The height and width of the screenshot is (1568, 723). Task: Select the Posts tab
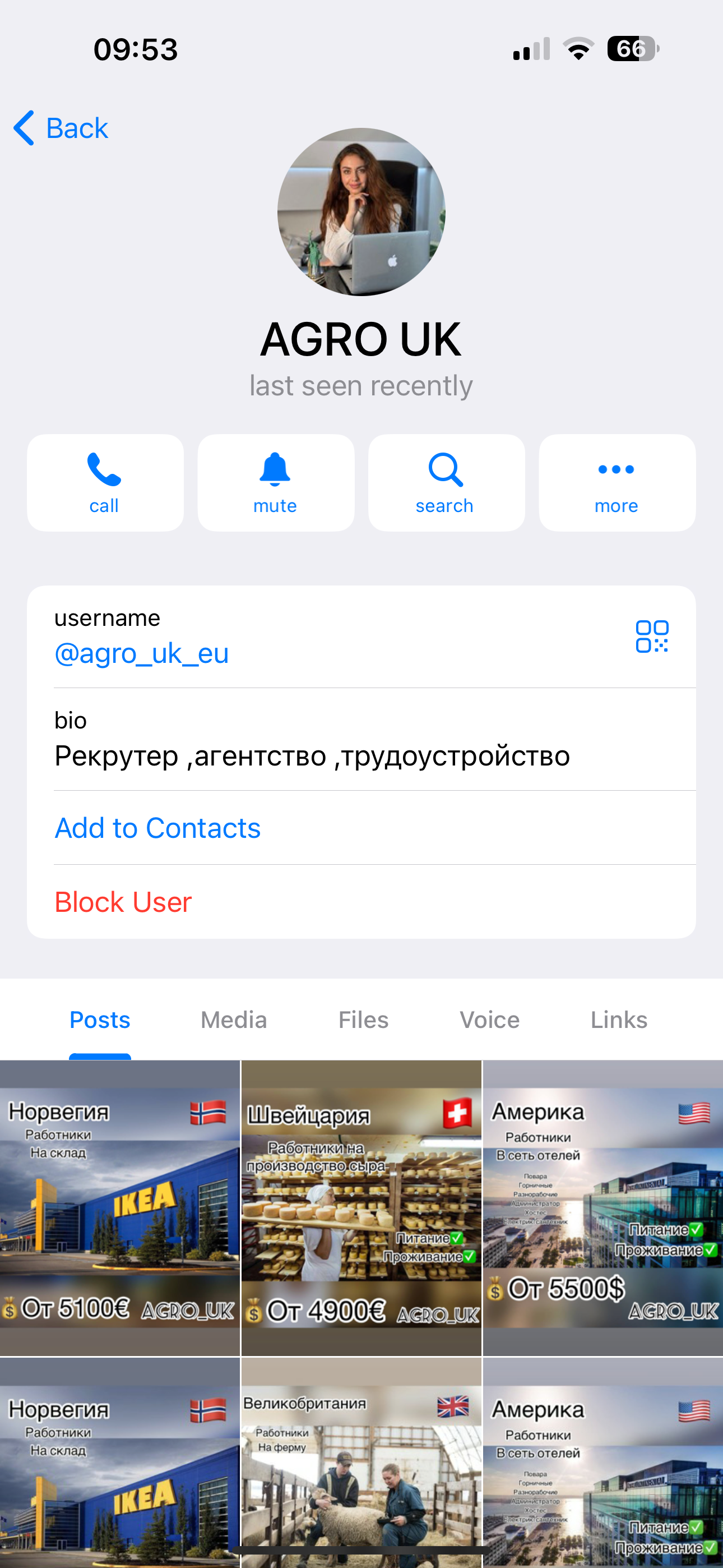click(x=100, y=1020)
